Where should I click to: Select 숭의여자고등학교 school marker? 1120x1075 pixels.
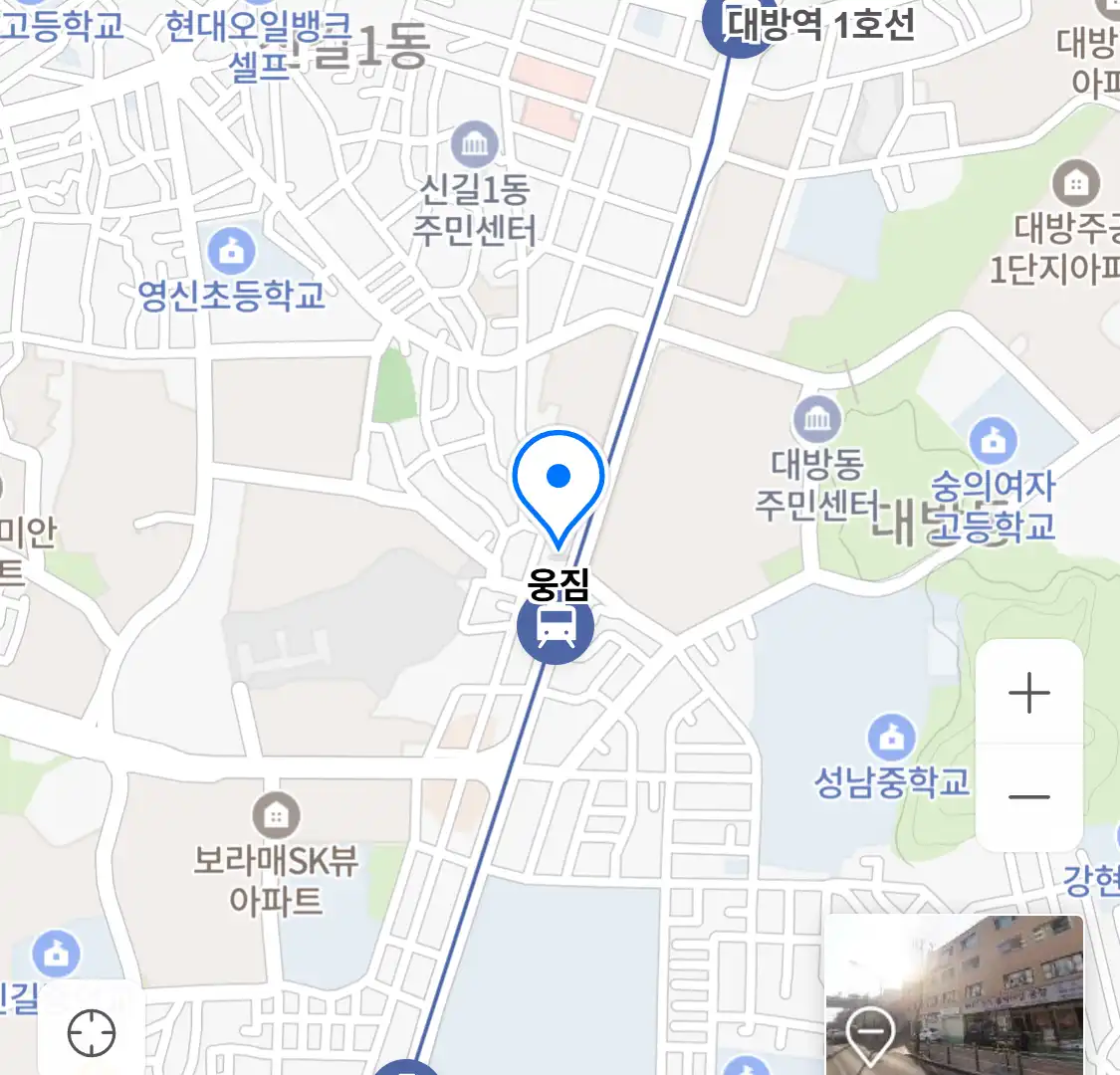(x=992, y=439)
